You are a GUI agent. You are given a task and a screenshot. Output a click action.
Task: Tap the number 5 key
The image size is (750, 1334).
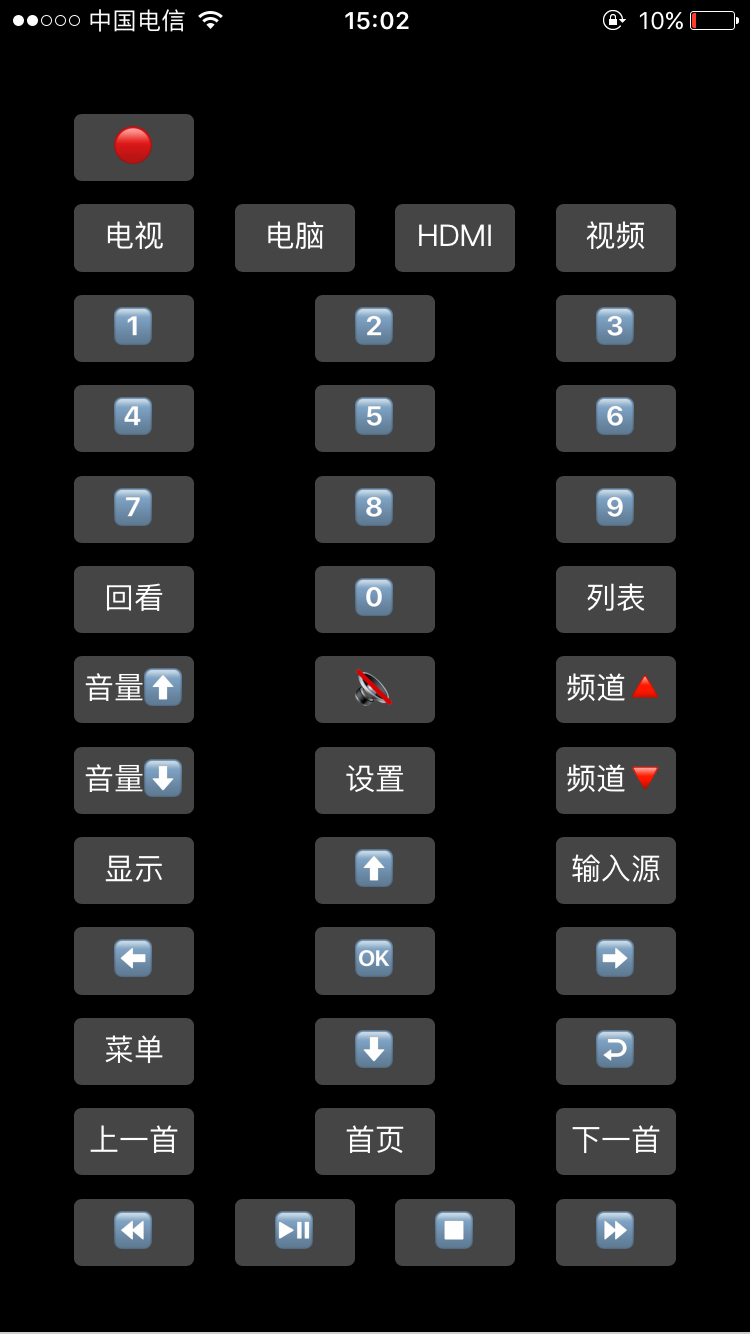[375, 418]
